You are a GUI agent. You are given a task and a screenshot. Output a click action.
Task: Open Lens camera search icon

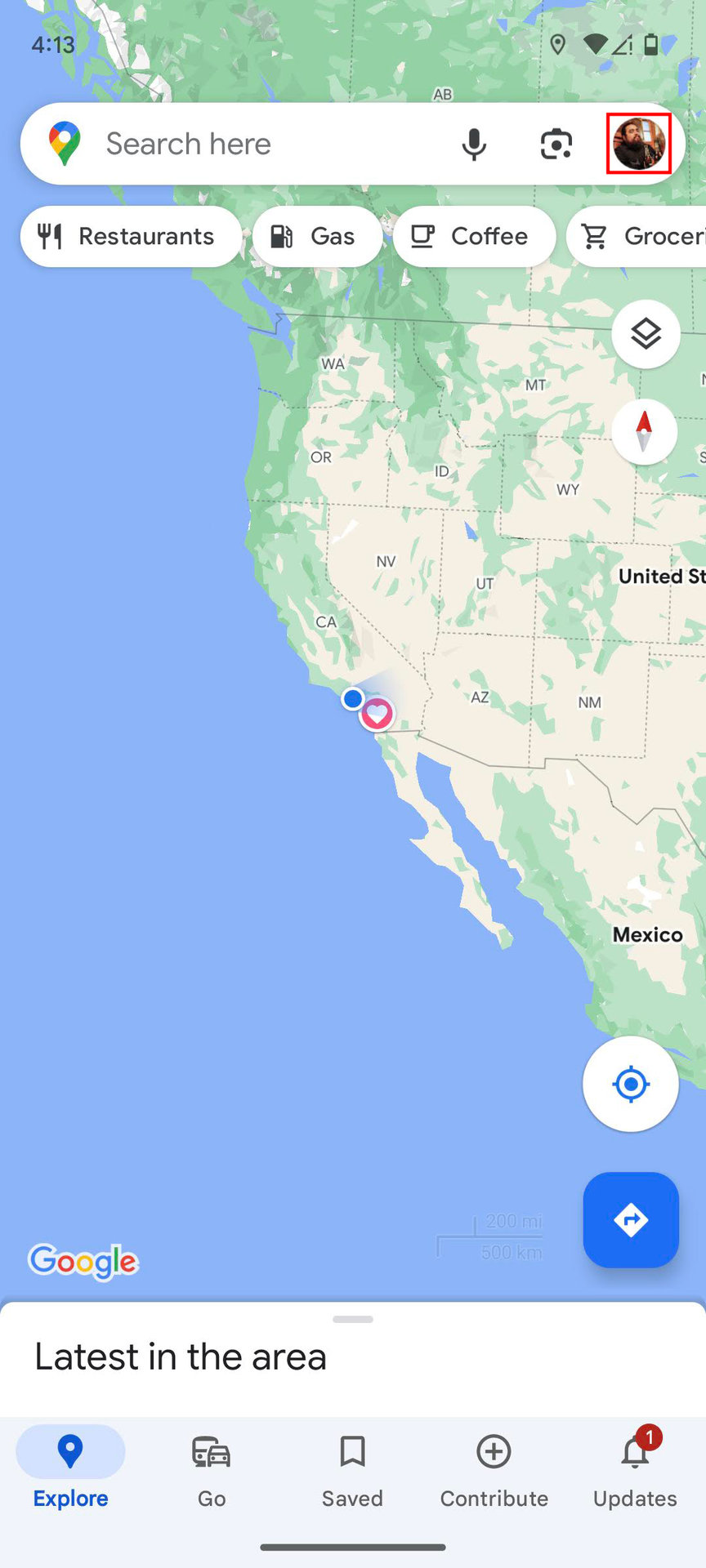tap(556, 144)
